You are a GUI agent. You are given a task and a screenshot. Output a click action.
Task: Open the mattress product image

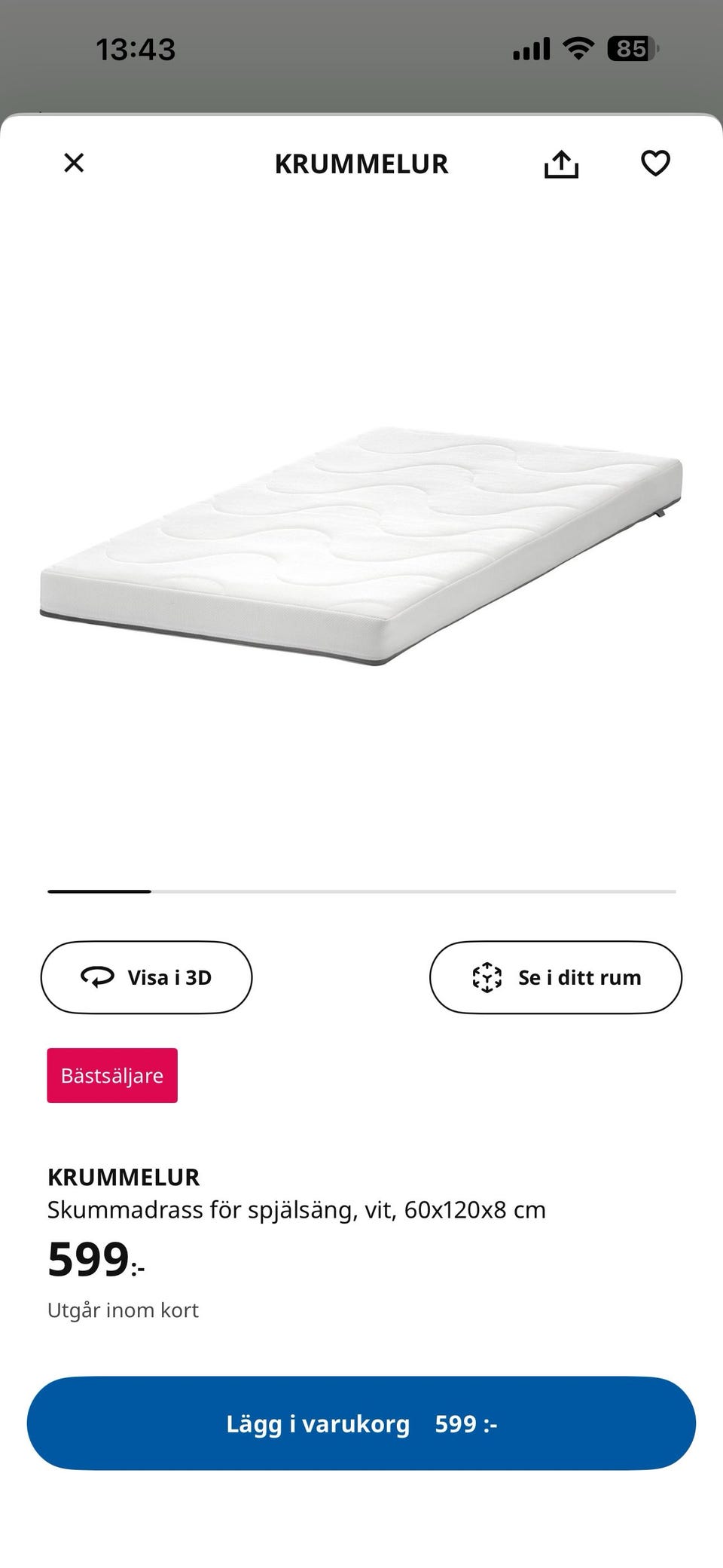point(361,546)
